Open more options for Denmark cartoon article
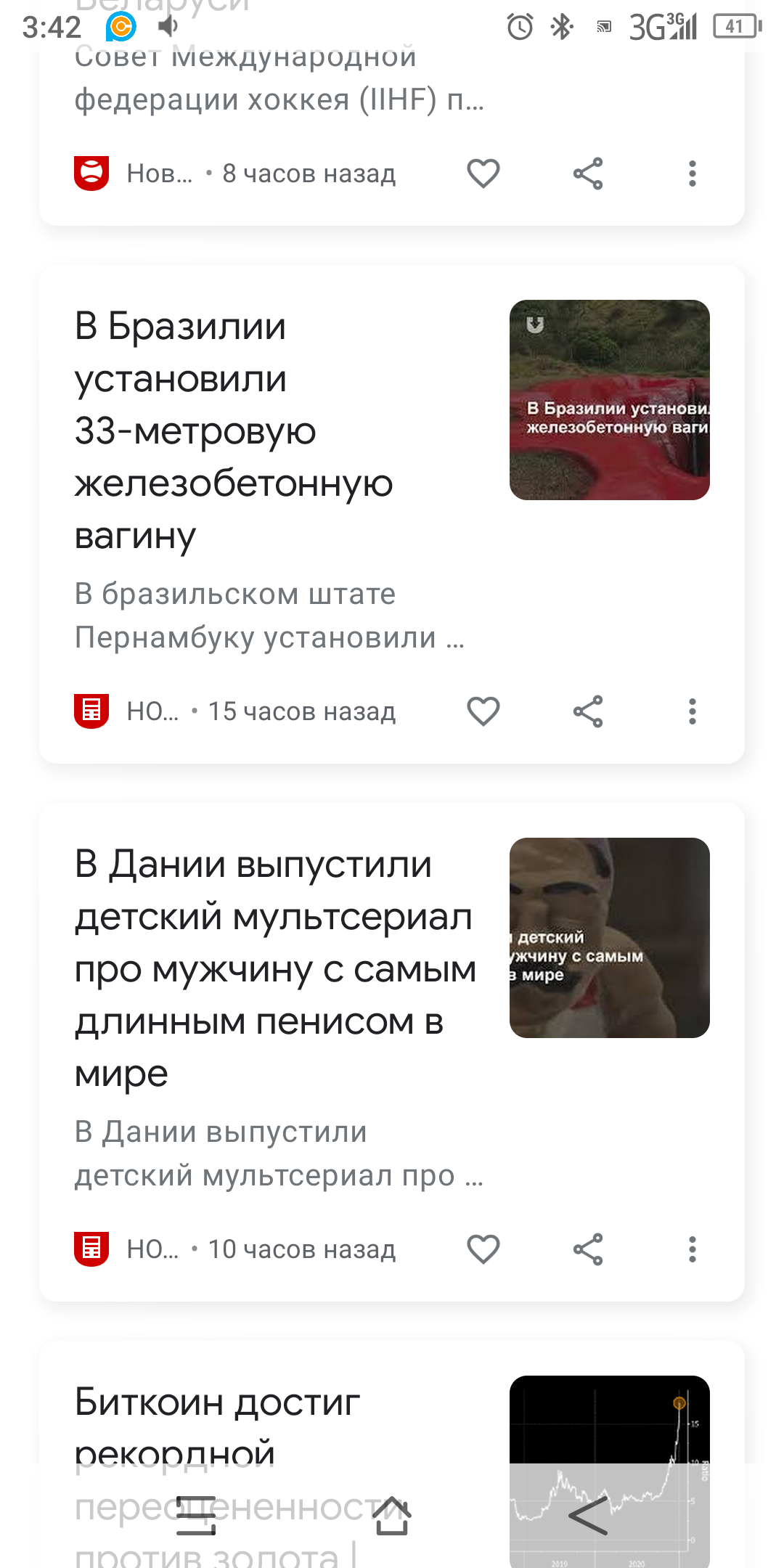The image size is (784, 1568). coord(693,1249)
